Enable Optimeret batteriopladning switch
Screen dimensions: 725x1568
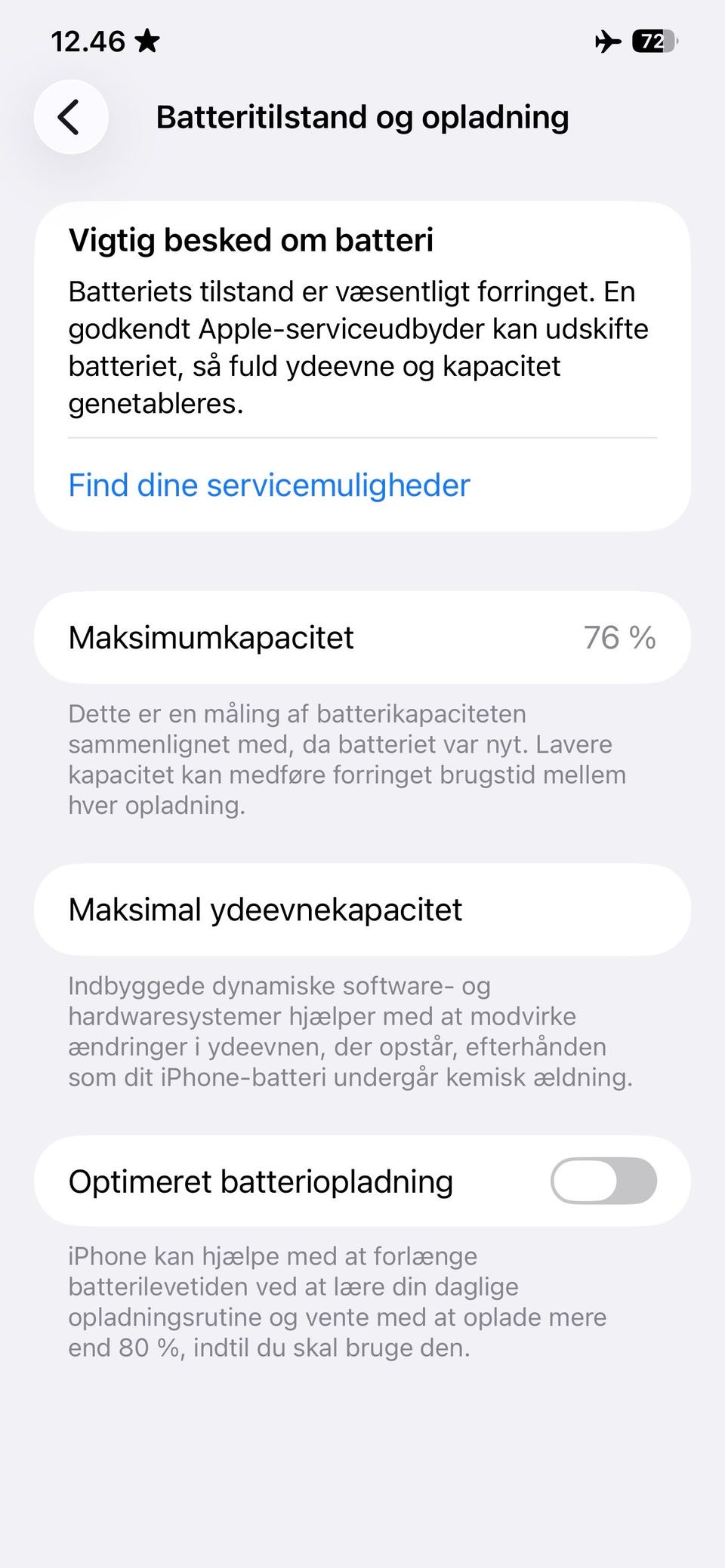pyautogui.click(x=603, y=1181)
